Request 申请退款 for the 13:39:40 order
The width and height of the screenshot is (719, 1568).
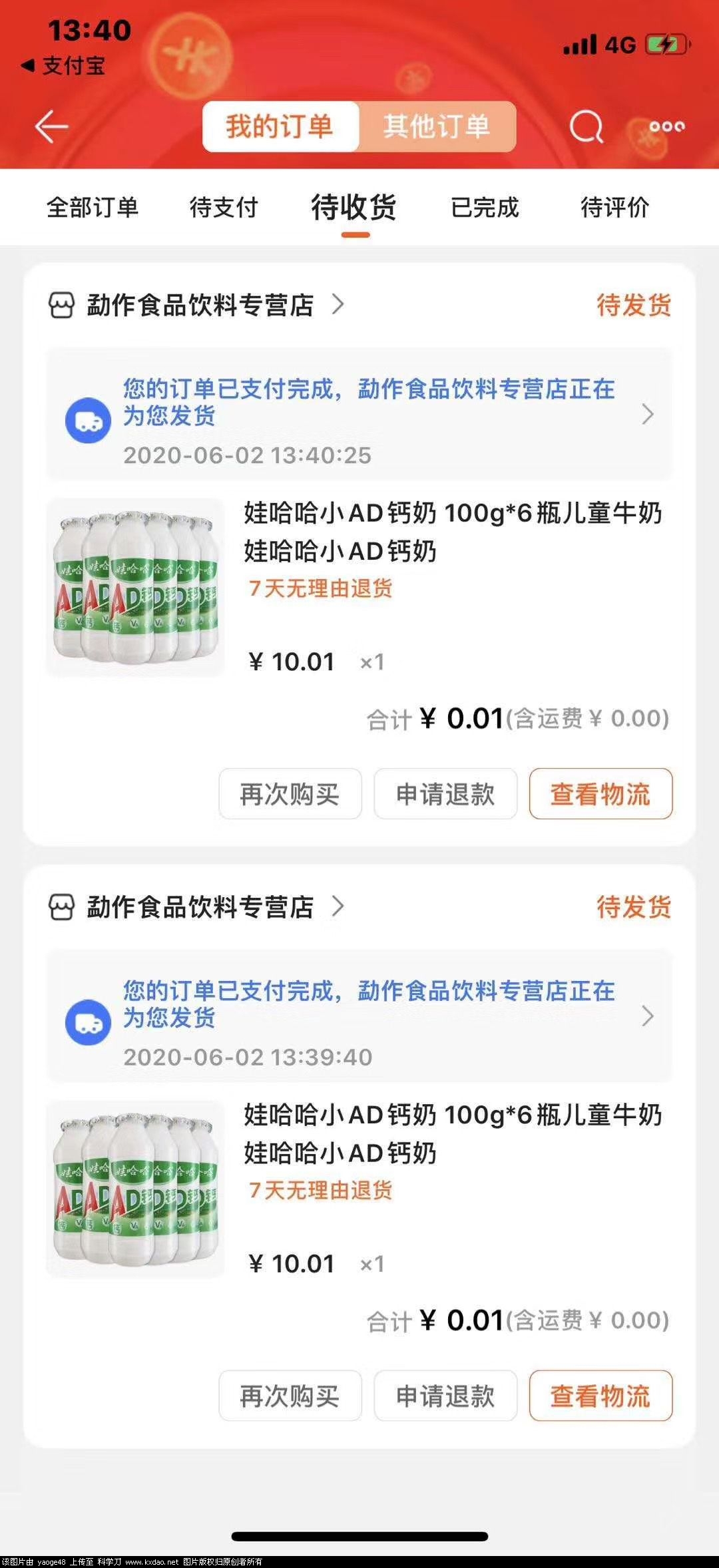(445, 1396)
